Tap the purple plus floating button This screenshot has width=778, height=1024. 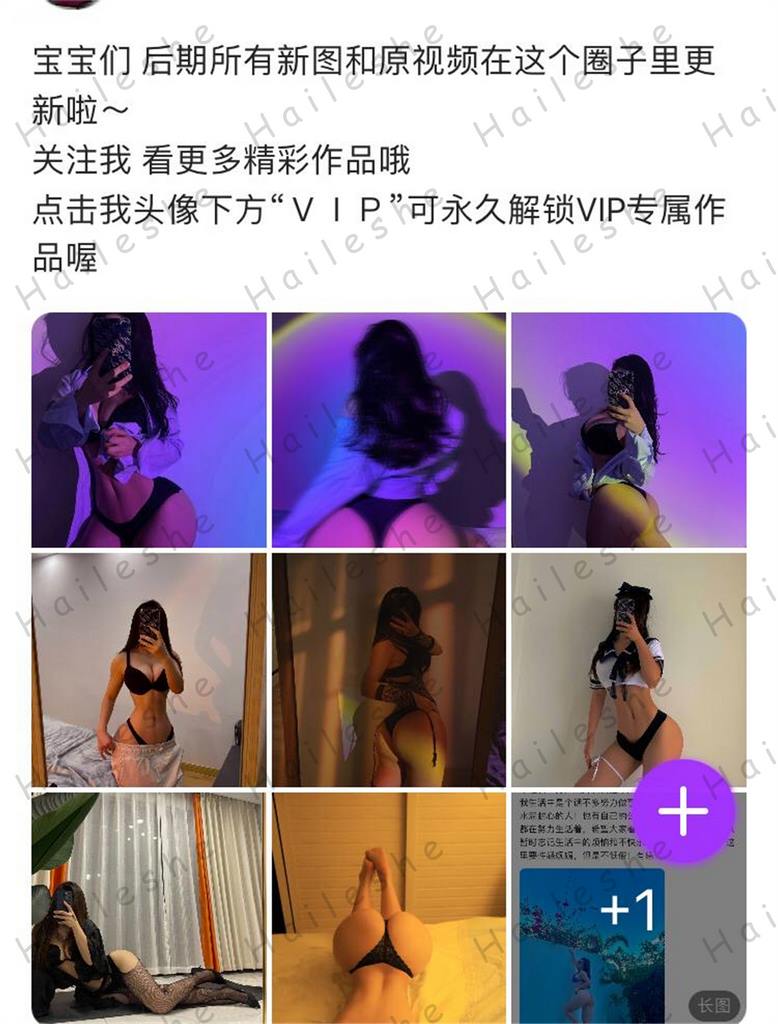(684, 810)
